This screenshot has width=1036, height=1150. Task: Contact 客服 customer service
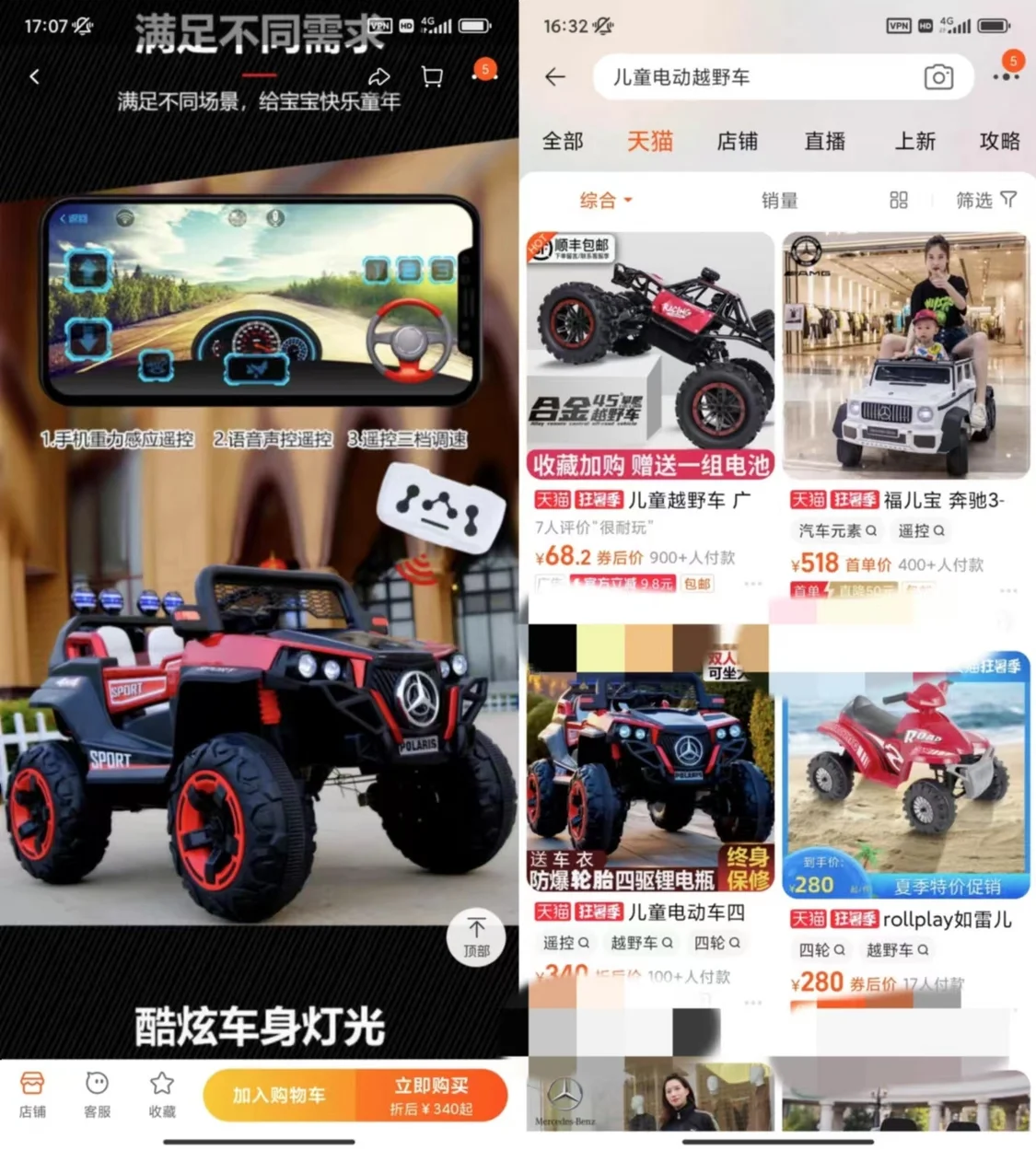[x=97, y=1094]
